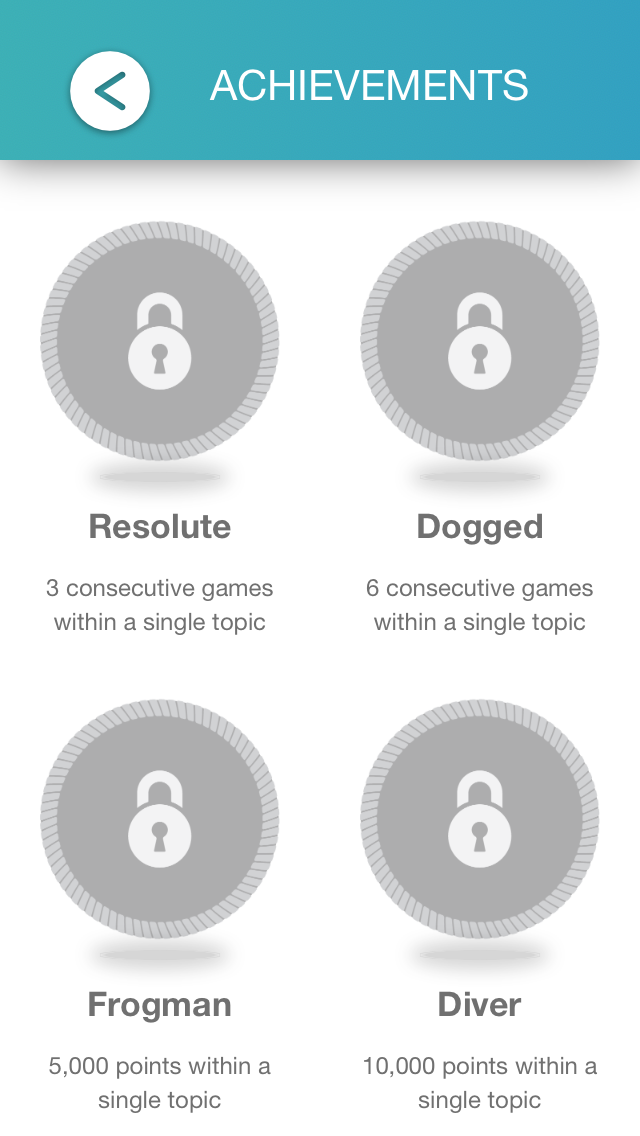
Task: Open the locked Resolute achievement badge
Action: pyautogui.click(x=160, y=341)
